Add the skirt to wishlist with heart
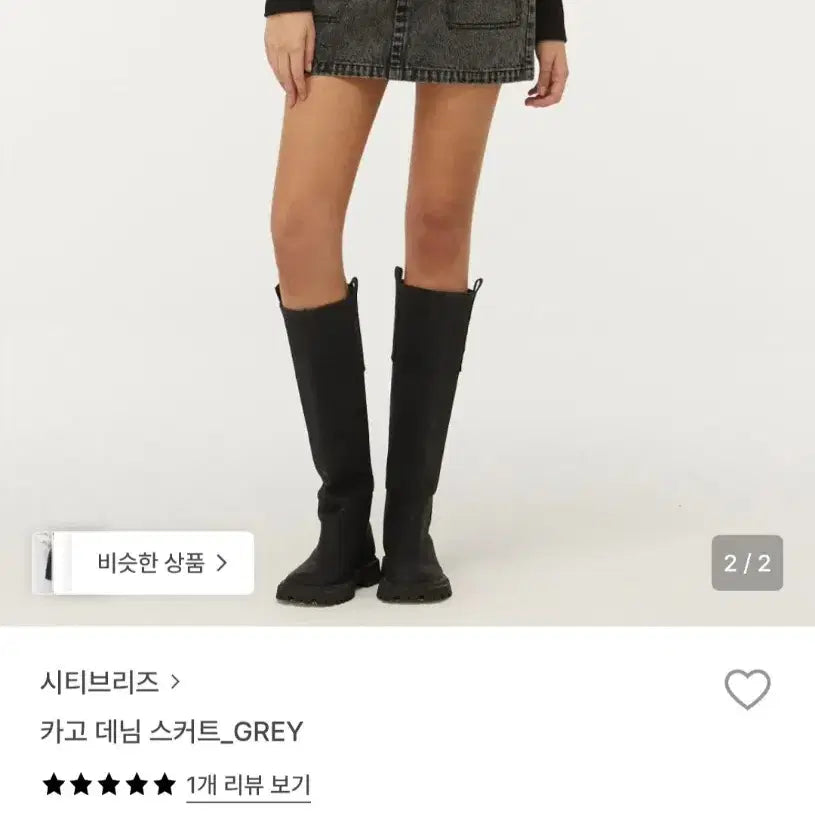 [747, 690]
